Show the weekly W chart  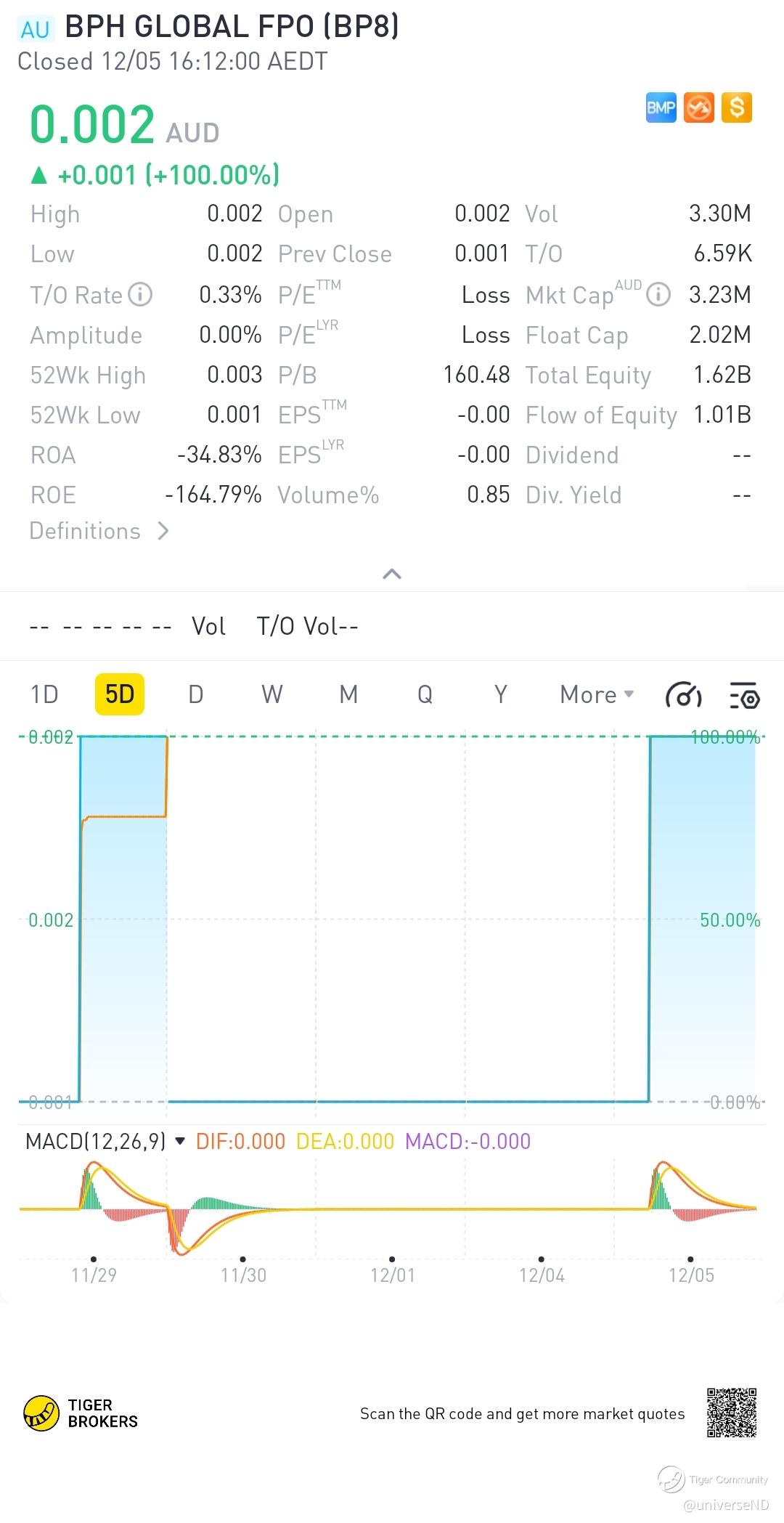click(272, 695)
